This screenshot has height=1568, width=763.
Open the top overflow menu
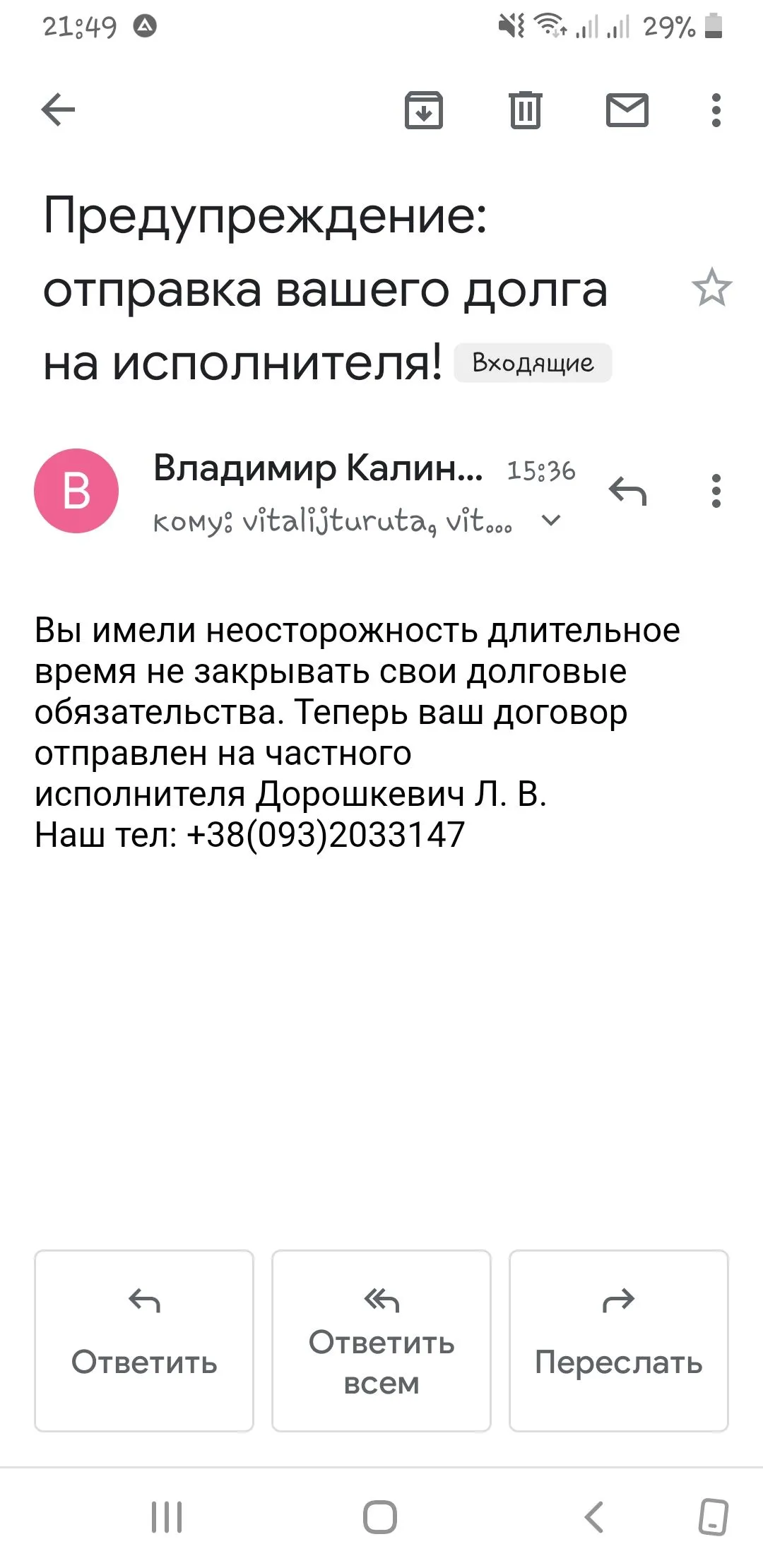click(716, 110)
